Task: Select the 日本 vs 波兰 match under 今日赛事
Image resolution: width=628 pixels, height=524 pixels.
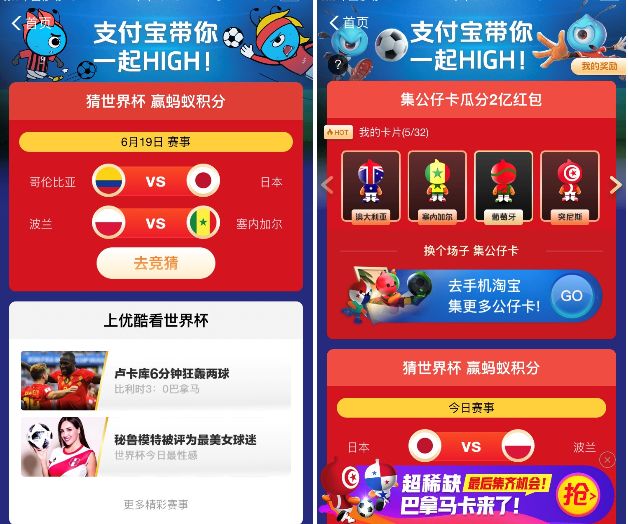Action: click(470, 447)
